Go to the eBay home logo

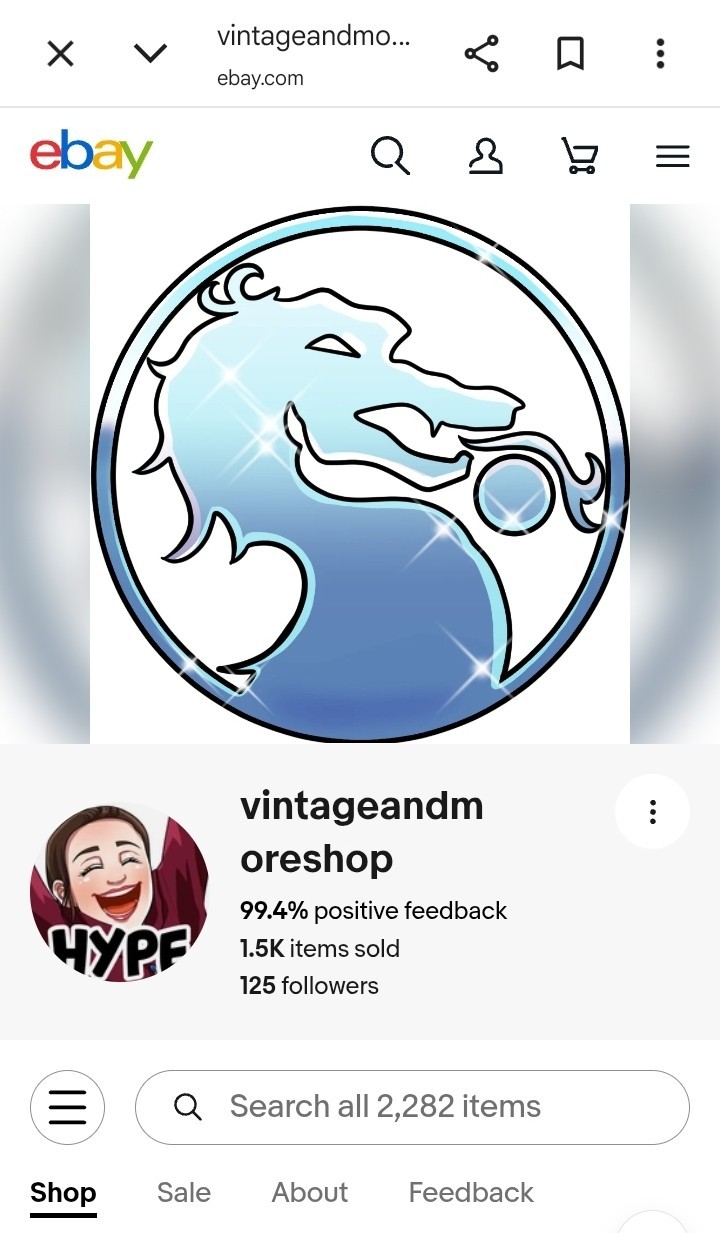point(91,155)
